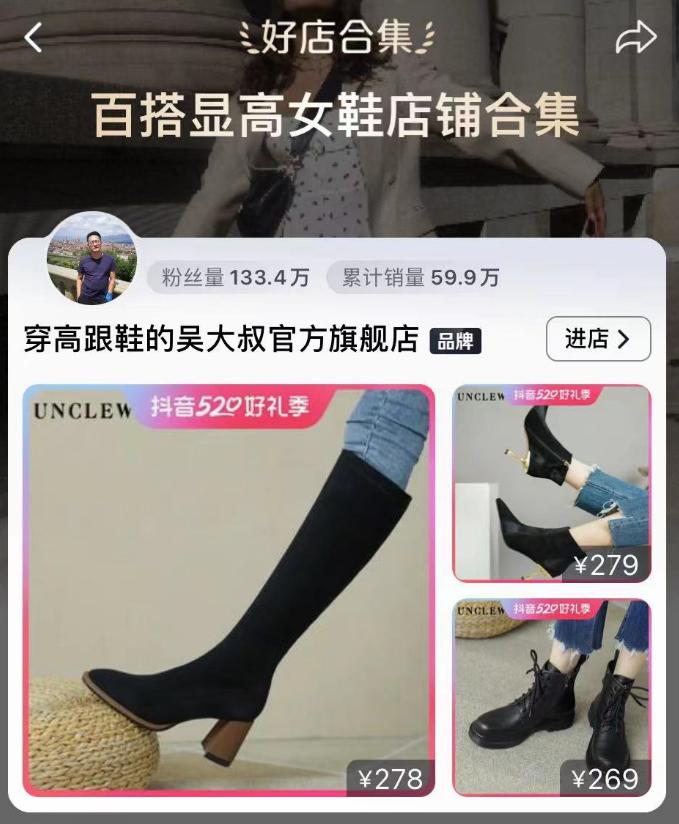Image resolution: width=679 pixels, height=824 pixels.
Task: Open the store's profile avatar
Action: (92, 258)
